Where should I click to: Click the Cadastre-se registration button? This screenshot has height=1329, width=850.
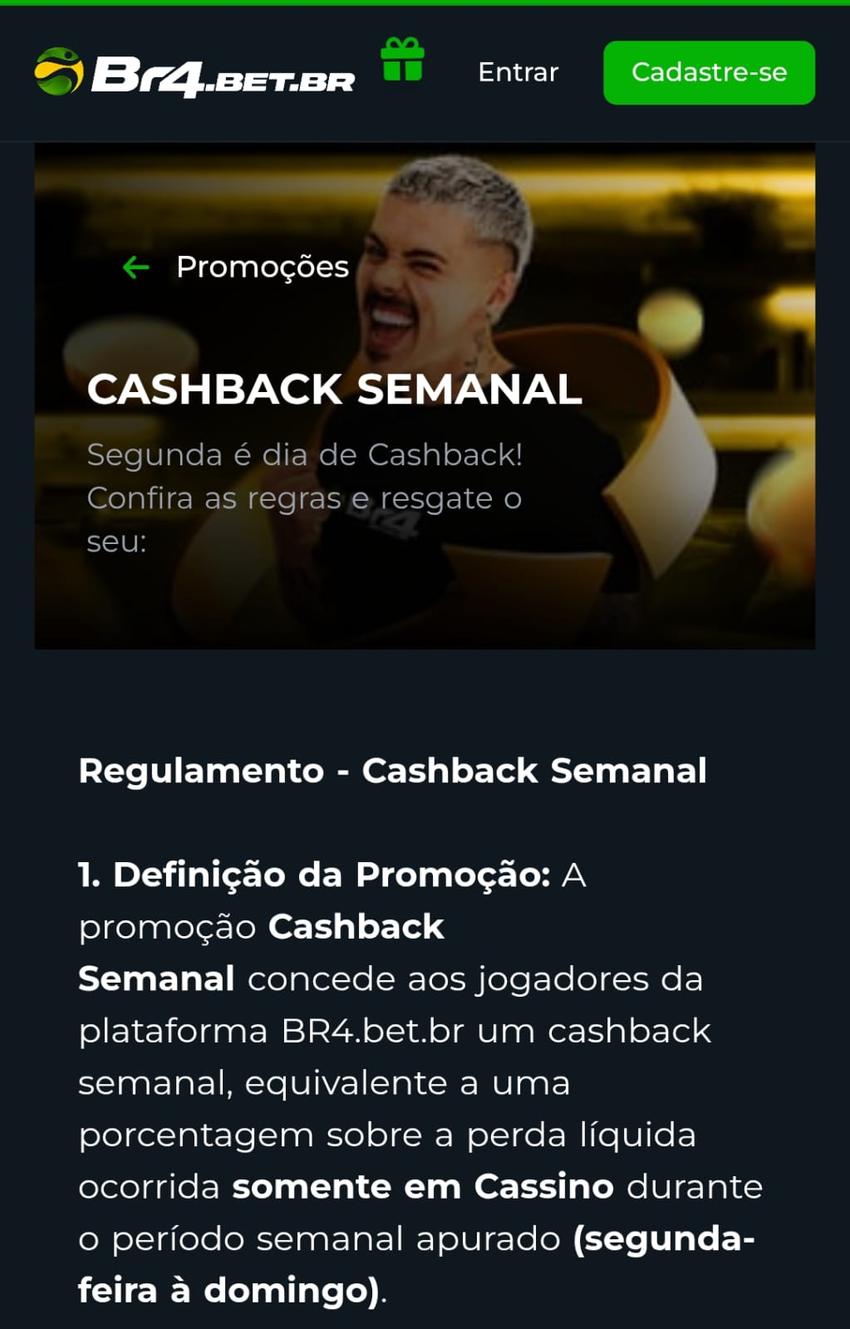(708, 72)
